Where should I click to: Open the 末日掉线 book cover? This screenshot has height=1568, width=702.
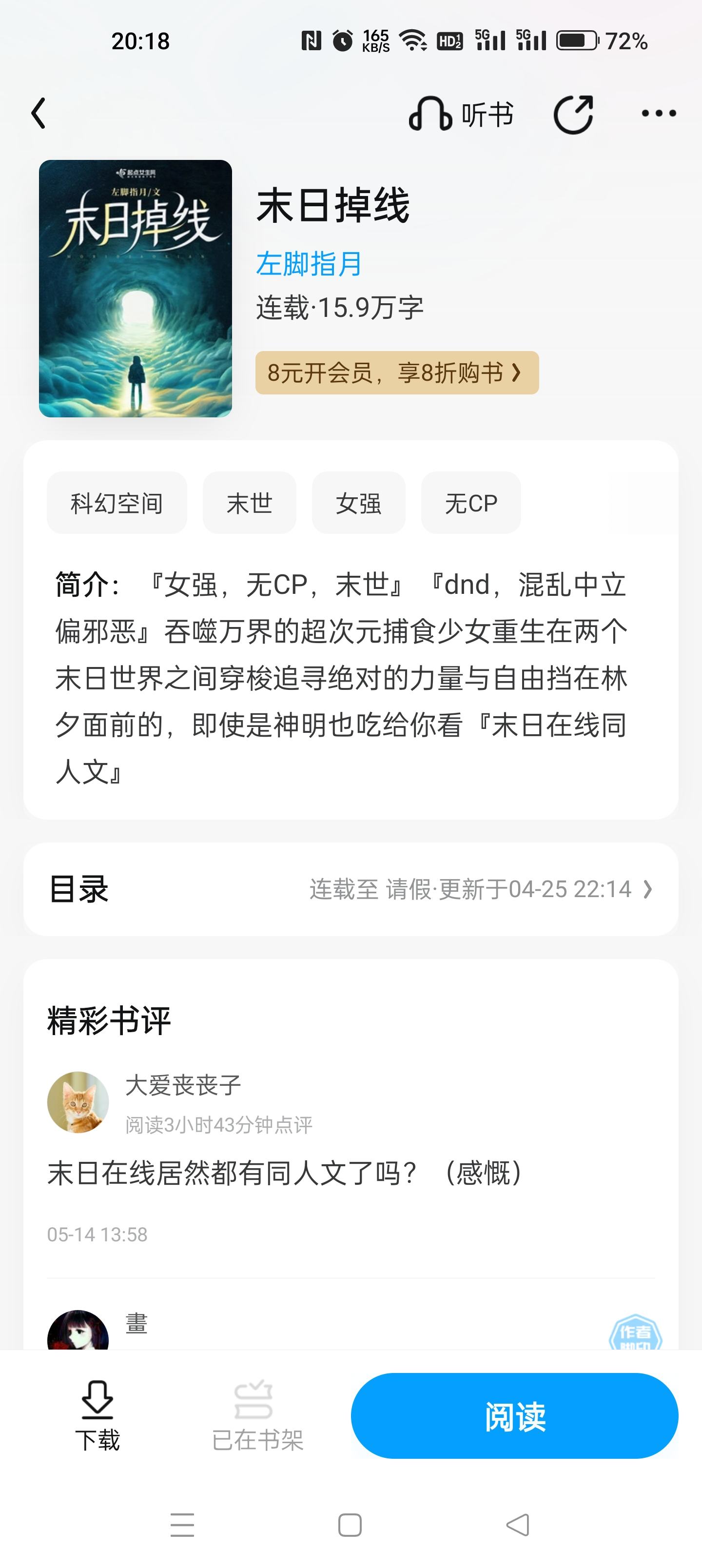pyautogui.click(x=135, y=289)
